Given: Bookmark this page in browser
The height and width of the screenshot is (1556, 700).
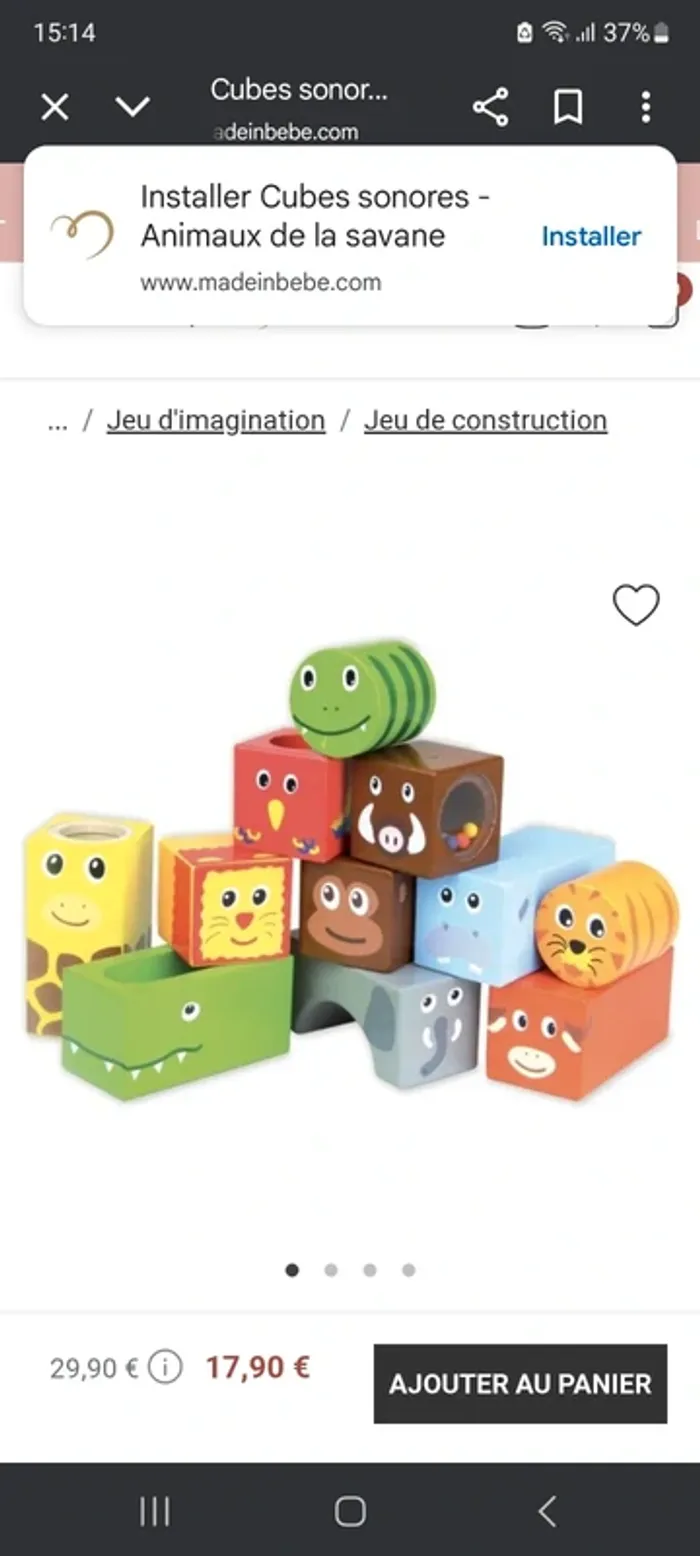Looking at the screenshot, I should coord(568,107).
